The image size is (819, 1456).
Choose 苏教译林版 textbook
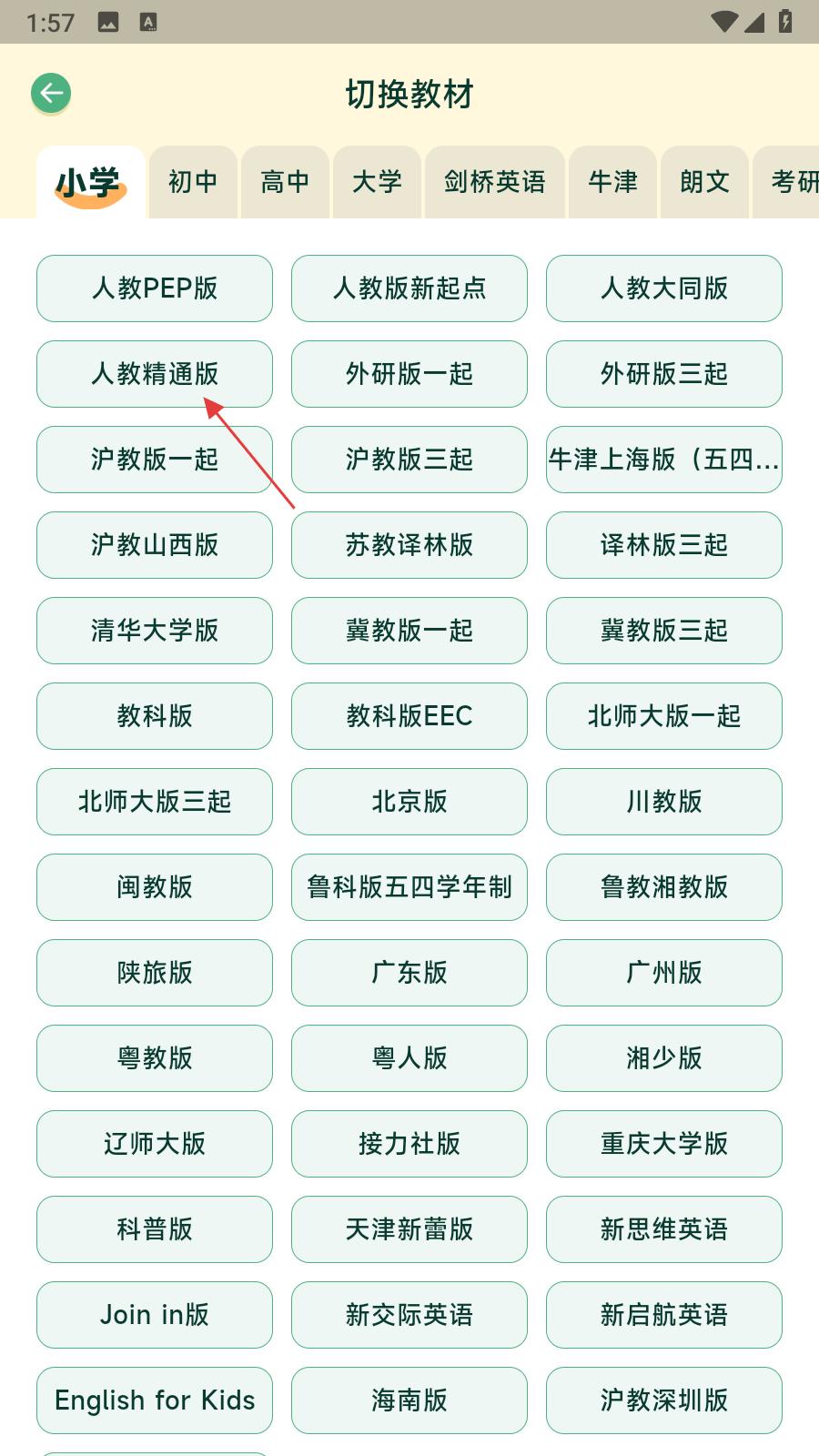point(409,545)
